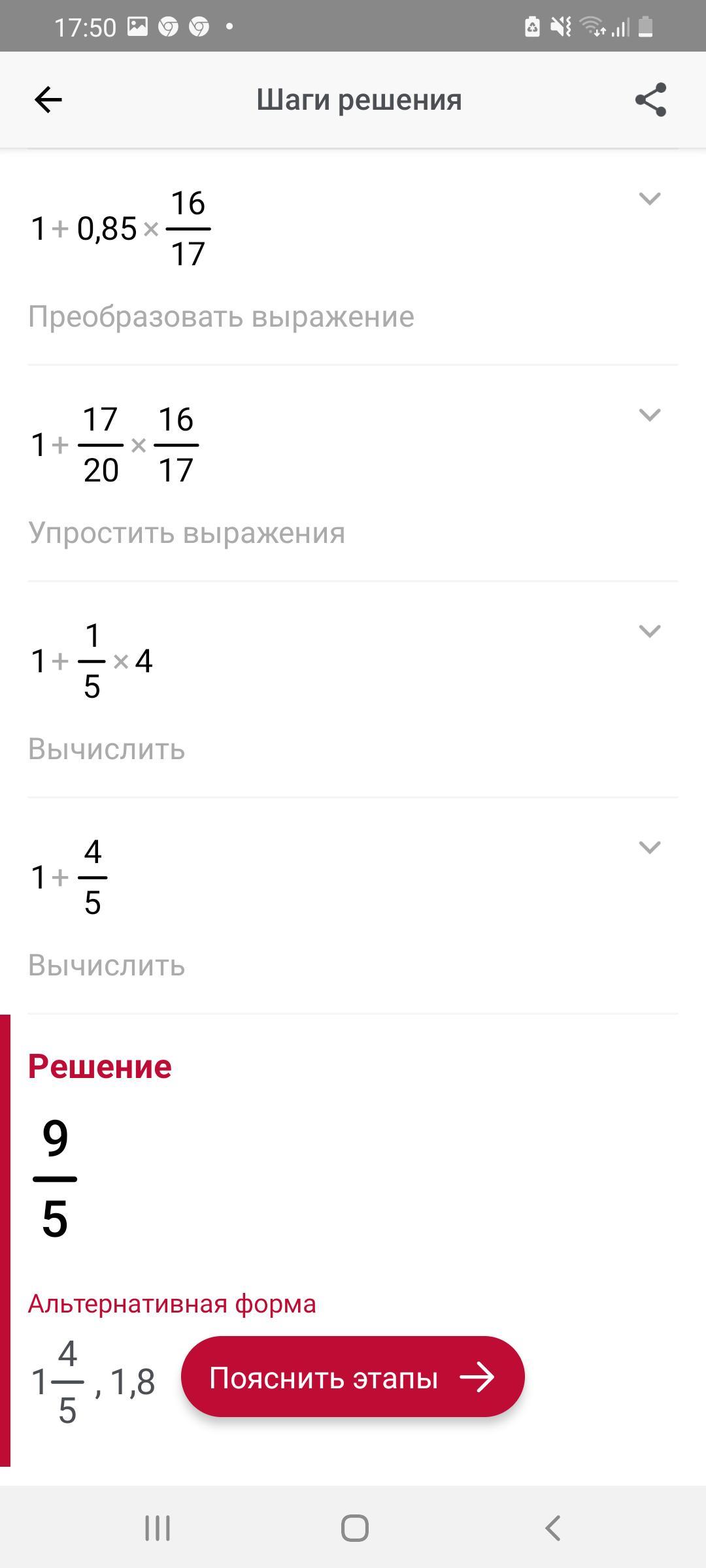Viewport: 706px width, 1568px height.
Task: Tap the Пояснить этапы button
Action: click(353, 1377)
